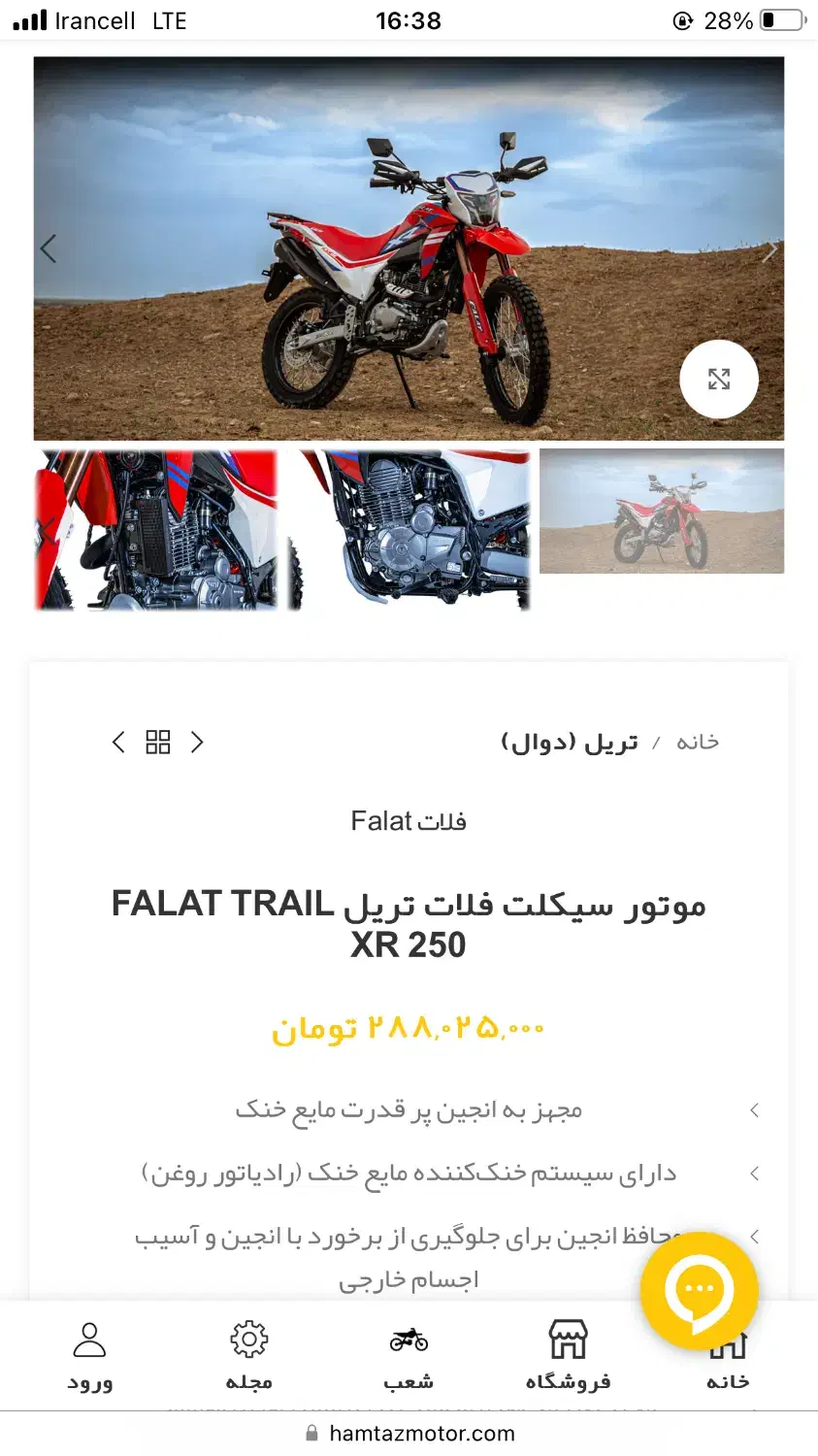The height and width of the screenshot is (1456, 818).
Task: Tap the hamtazmotor.com address bar
Action: [409, 1434]
